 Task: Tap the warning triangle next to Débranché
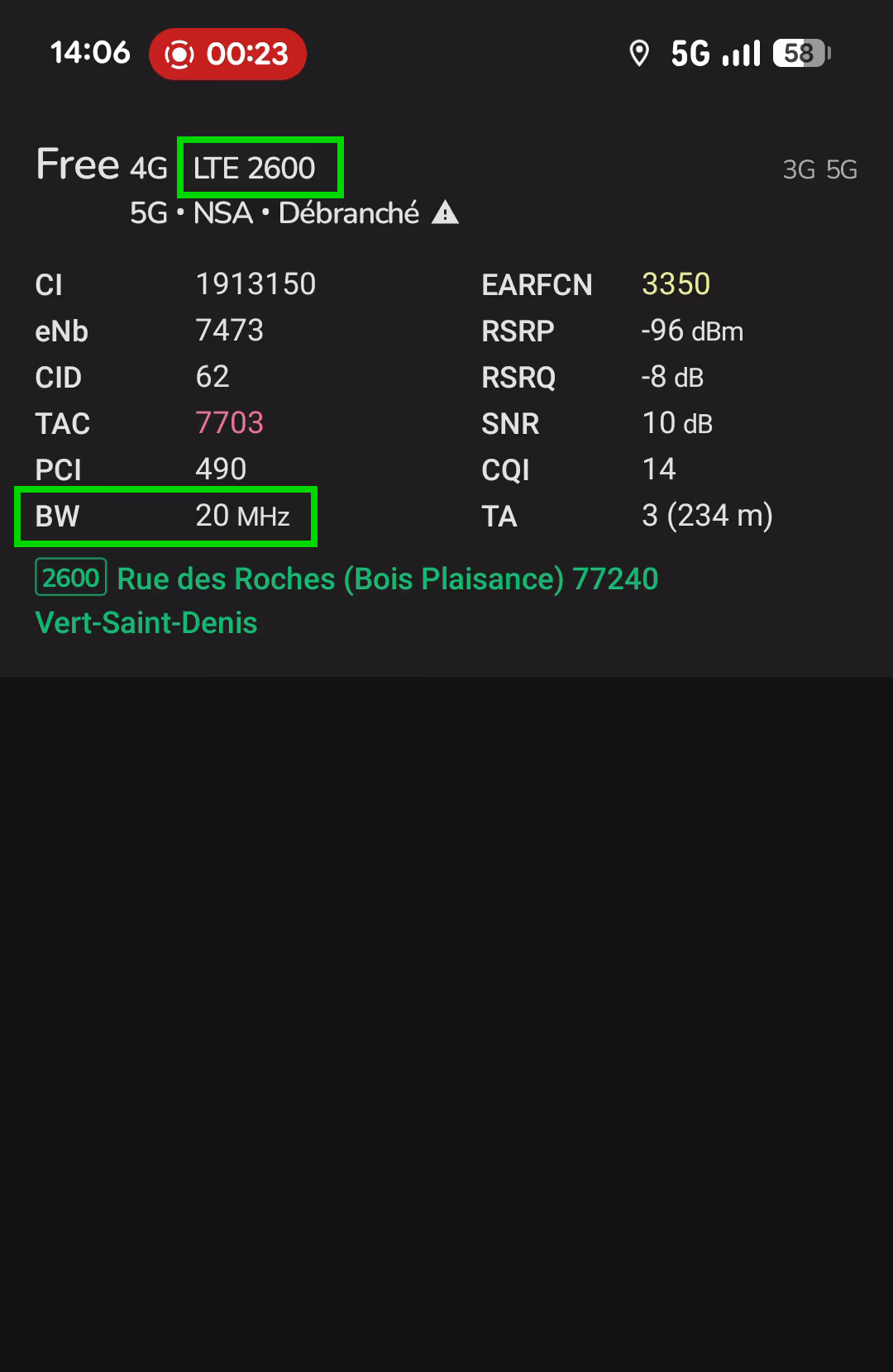445,213
